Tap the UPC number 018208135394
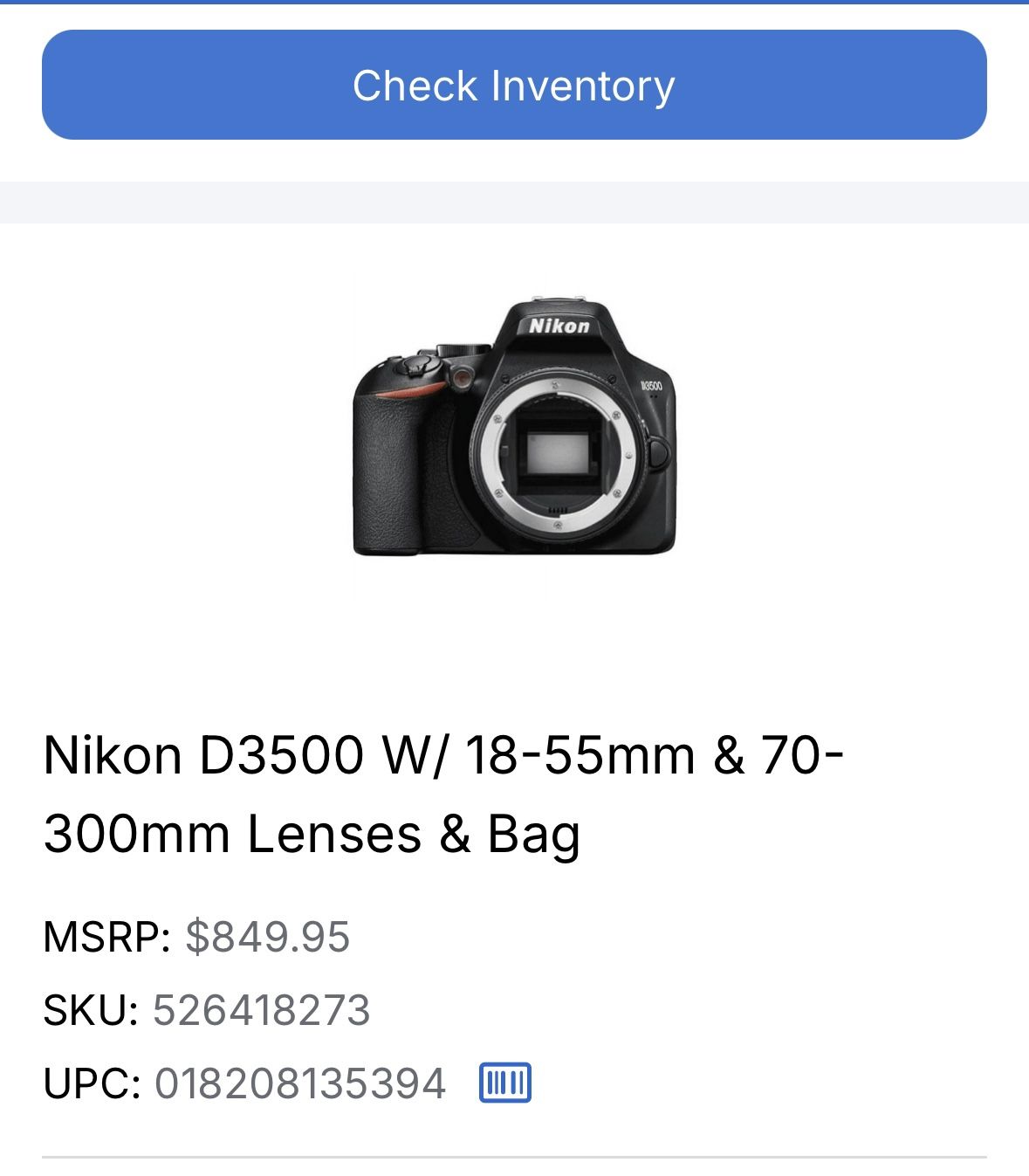 [297, 1083]
